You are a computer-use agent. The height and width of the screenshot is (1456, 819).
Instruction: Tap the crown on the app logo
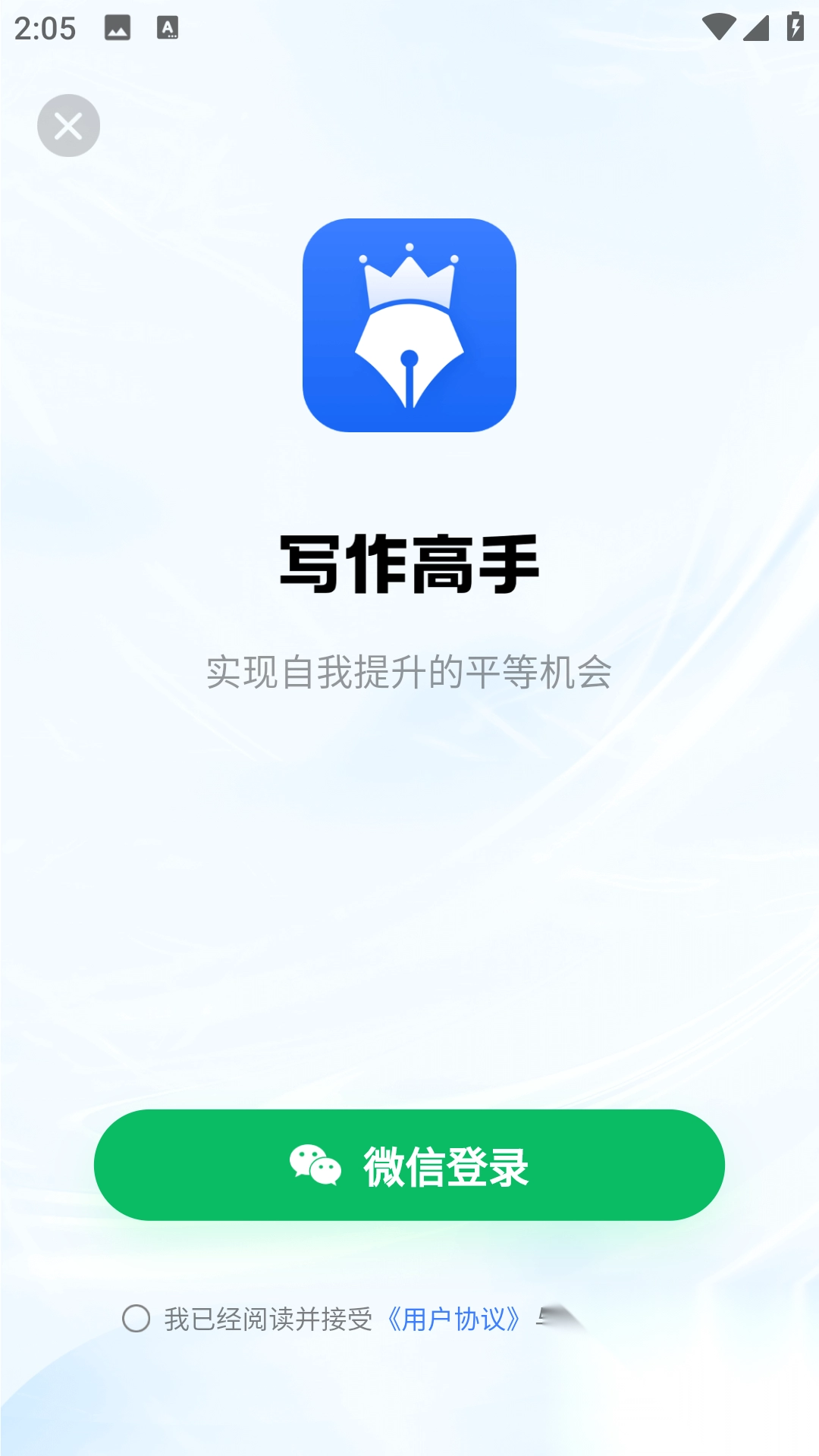coord(409,281)
